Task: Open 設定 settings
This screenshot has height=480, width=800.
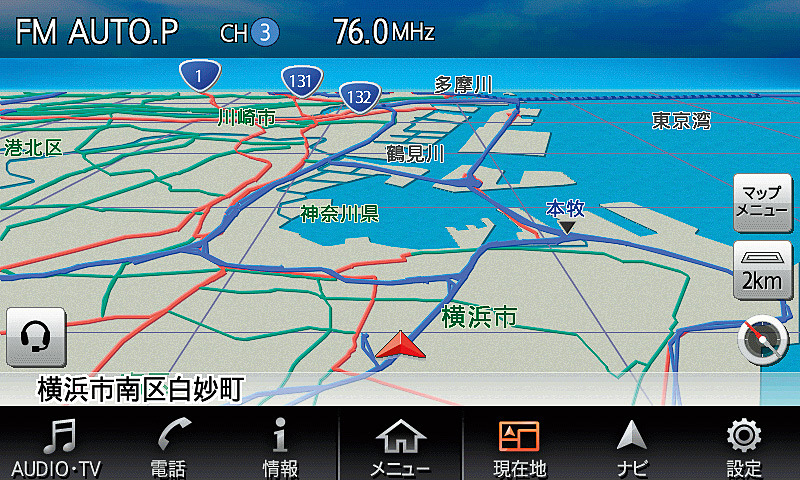Action: [744, 446]
